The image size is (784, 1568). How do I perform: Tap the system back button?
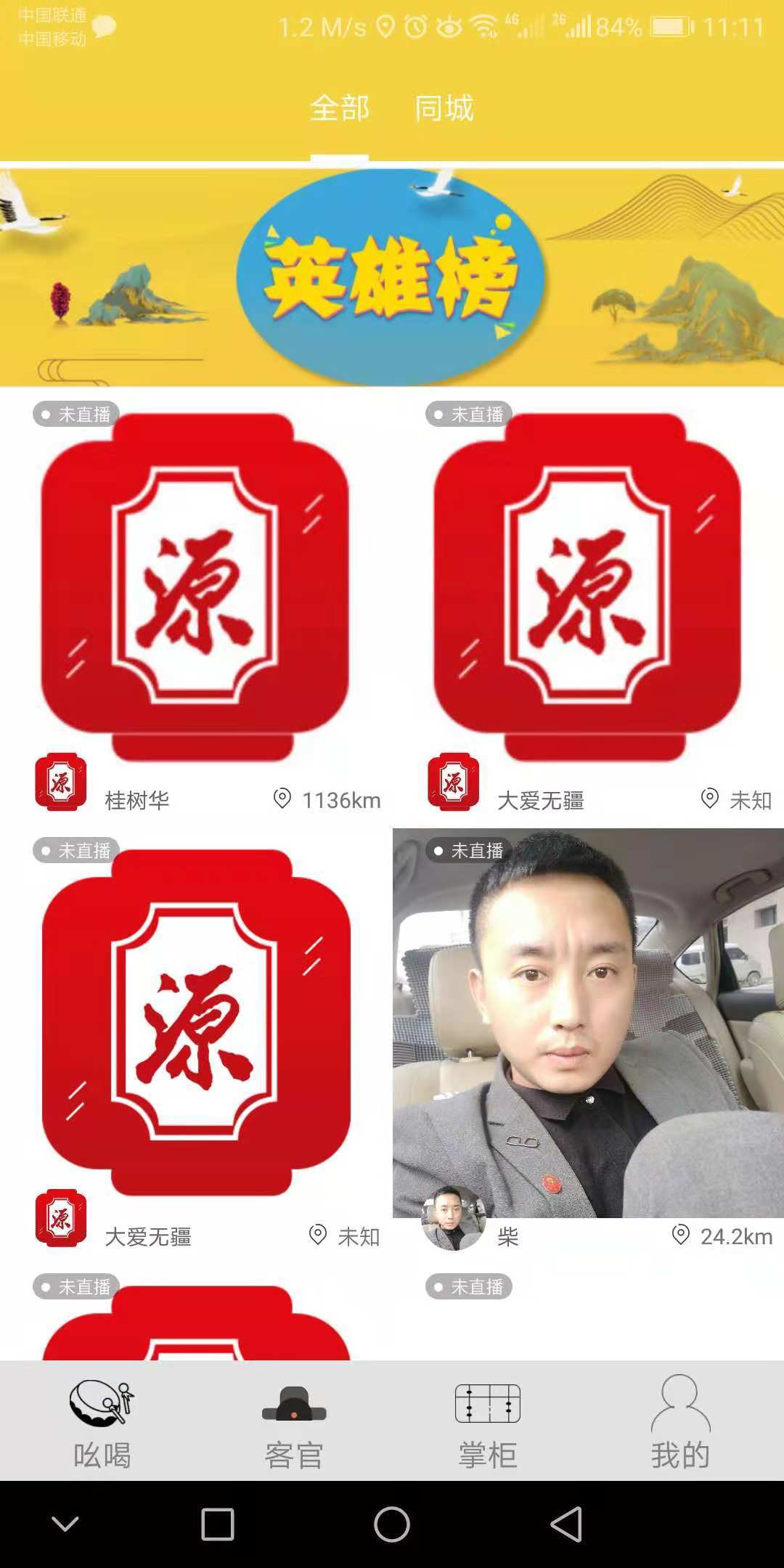(x=566, y=1524)
